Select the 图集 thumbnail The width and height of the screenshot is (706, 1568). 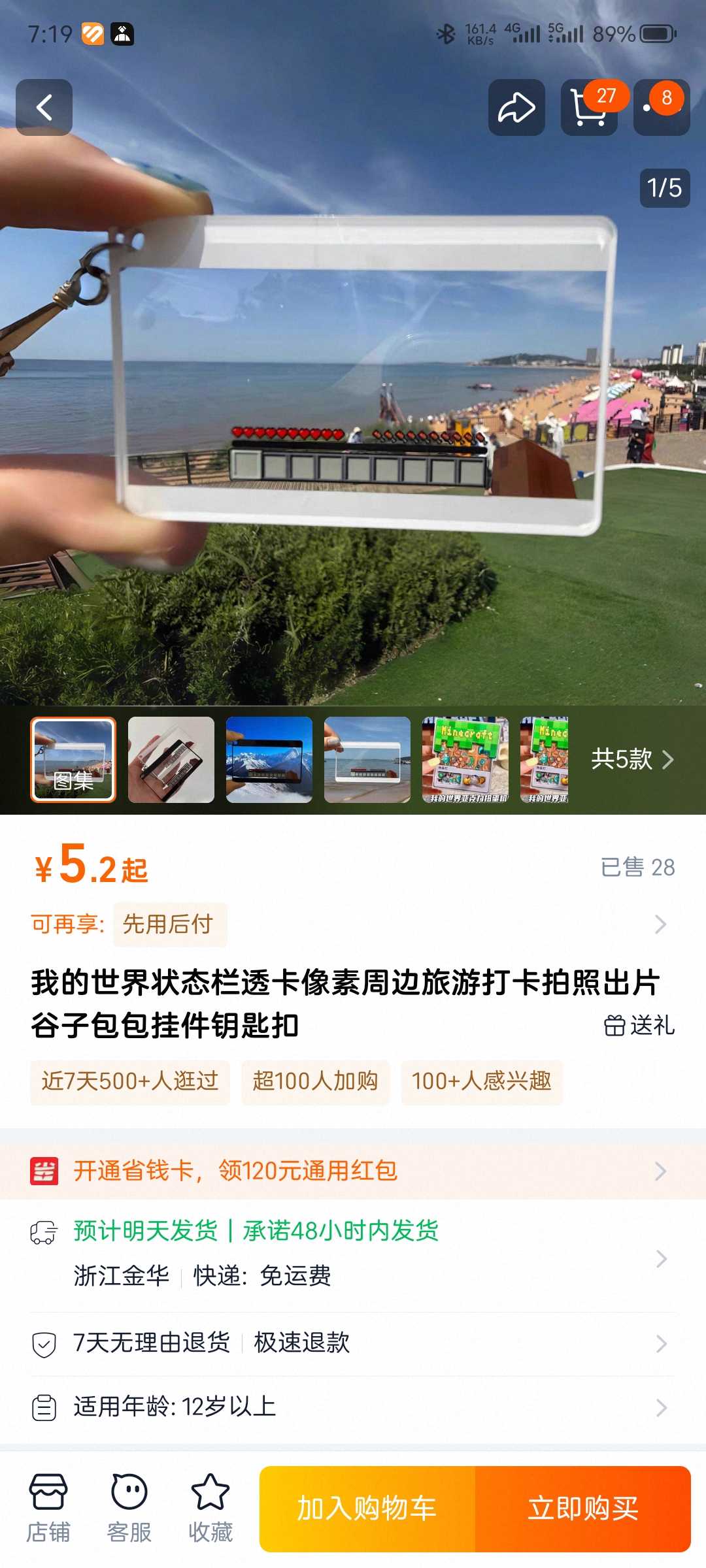coord(73,759)
